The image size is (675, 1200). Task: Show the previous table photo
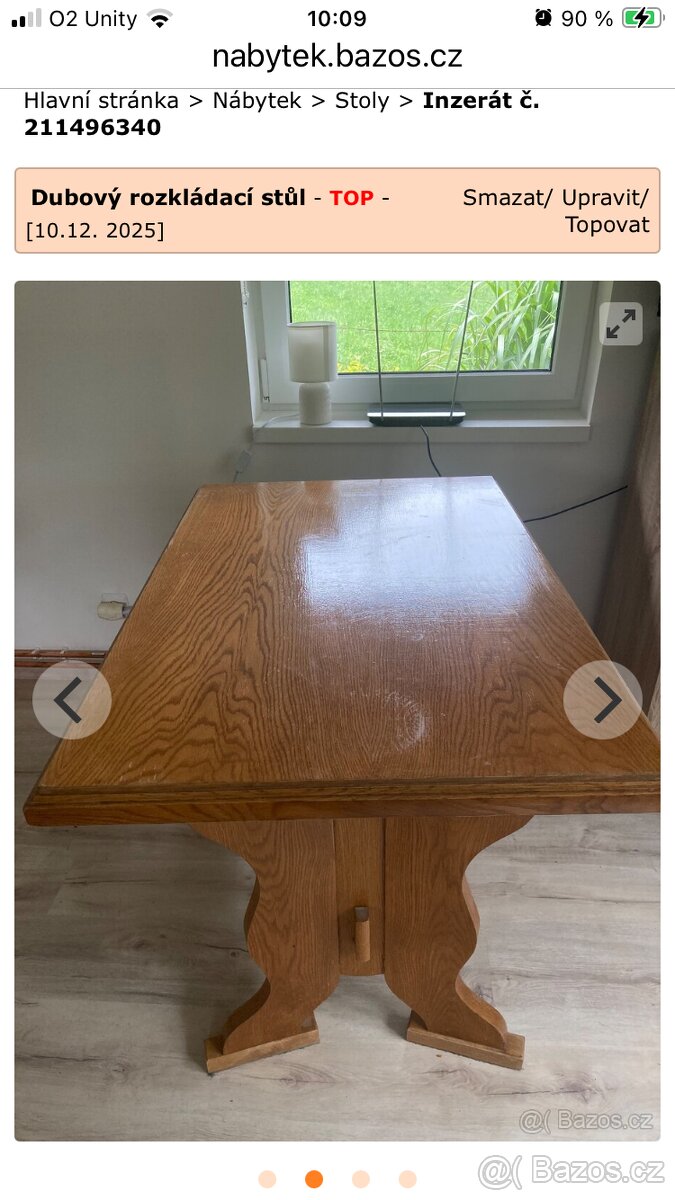point(71,700)
